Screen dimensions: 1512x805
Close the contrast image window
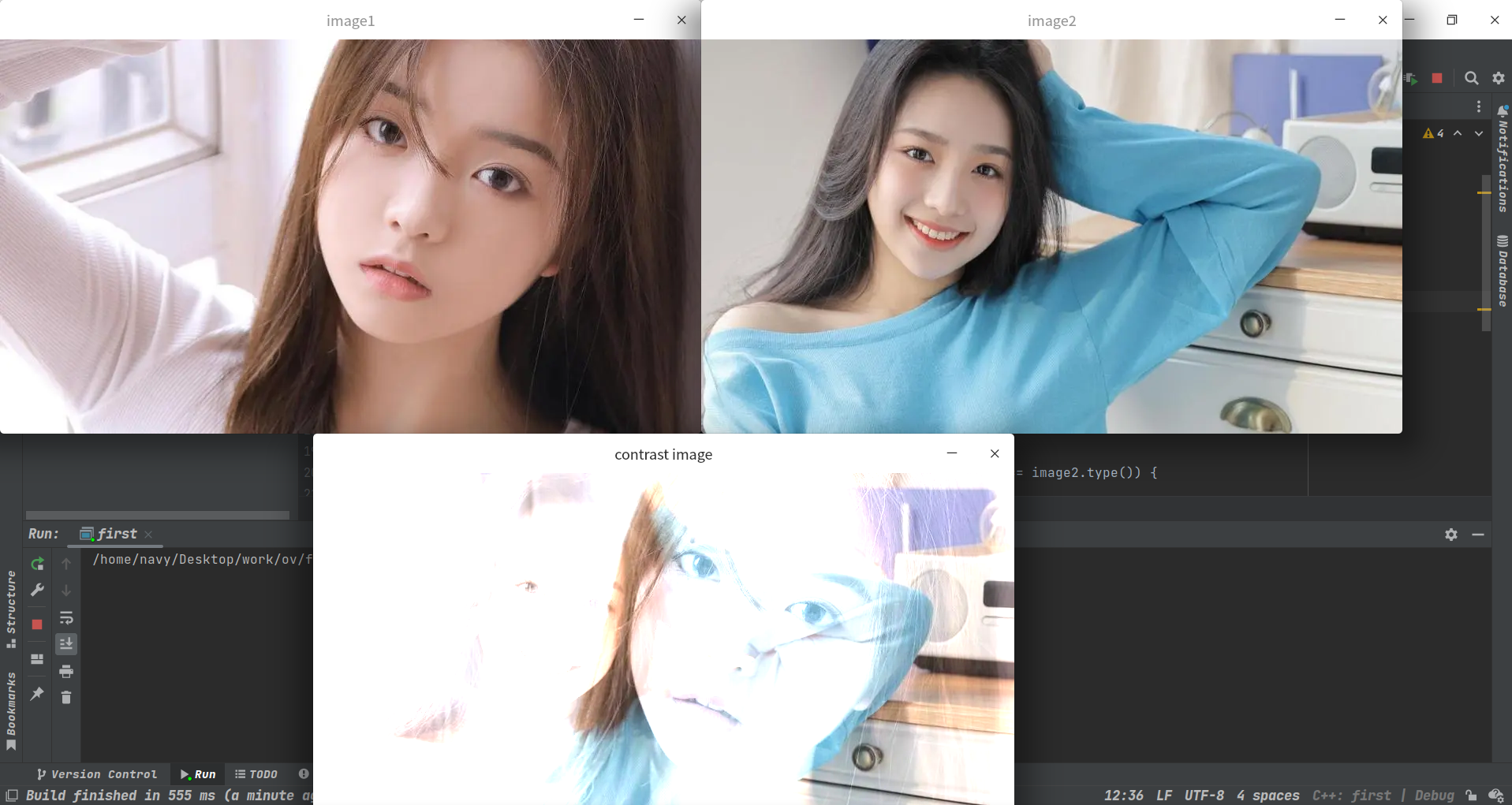[995, 453]
